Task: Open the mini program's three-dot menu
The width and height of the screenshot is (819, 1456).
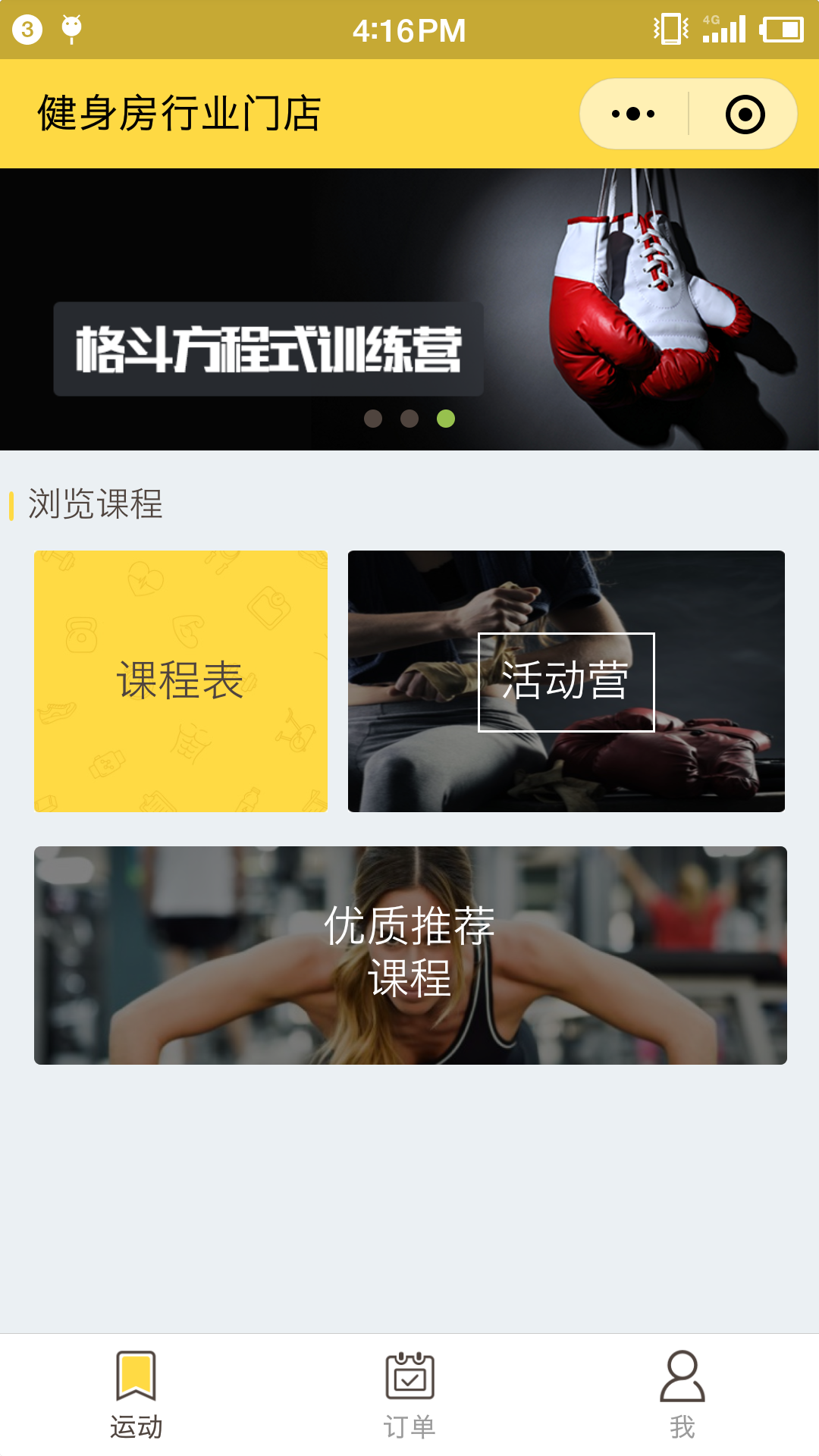Action: [x=633, y=114]
